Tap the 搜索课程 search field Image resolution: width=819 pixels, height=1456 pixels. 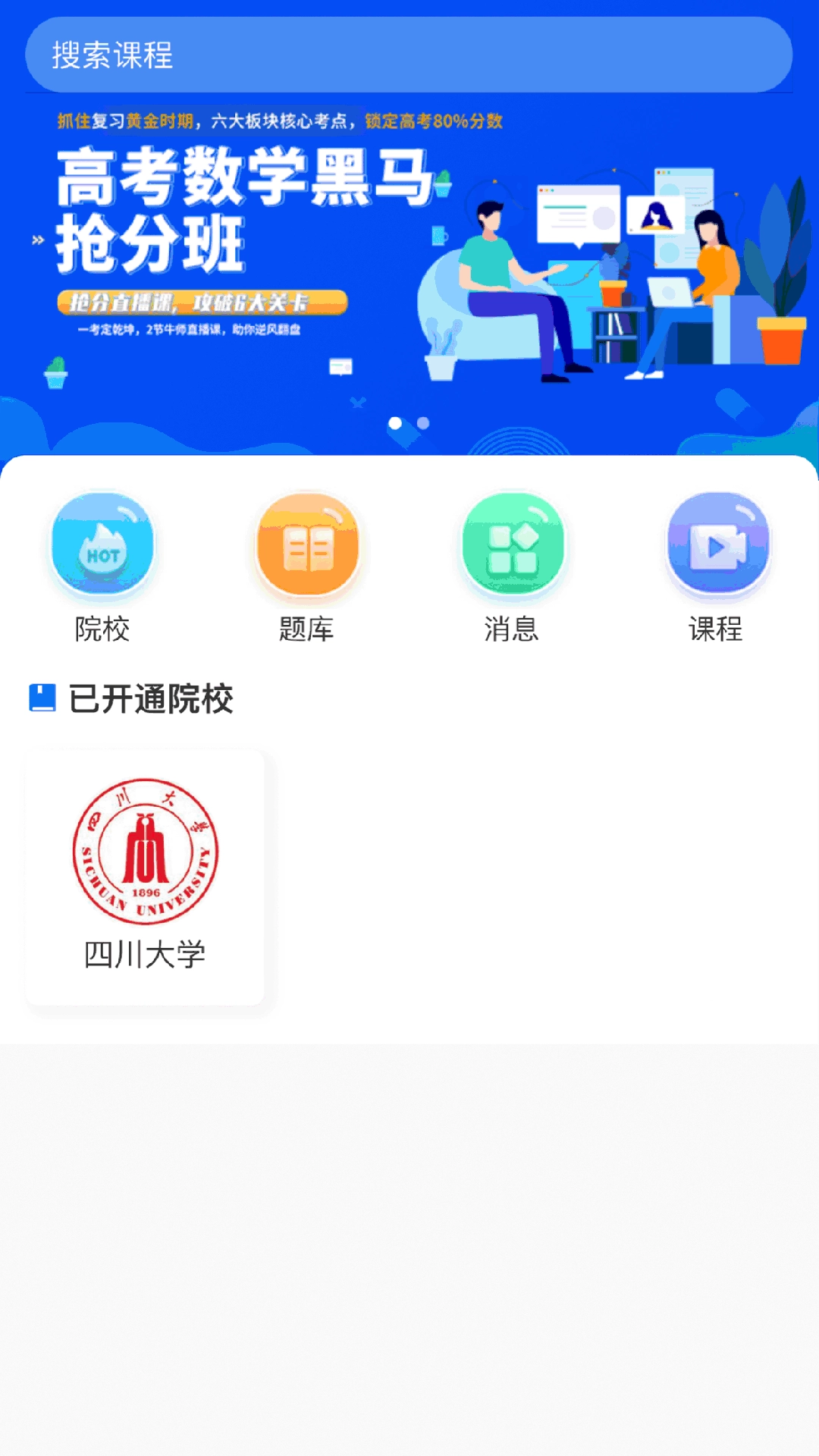pyautogui.click(x=409, y=54)
